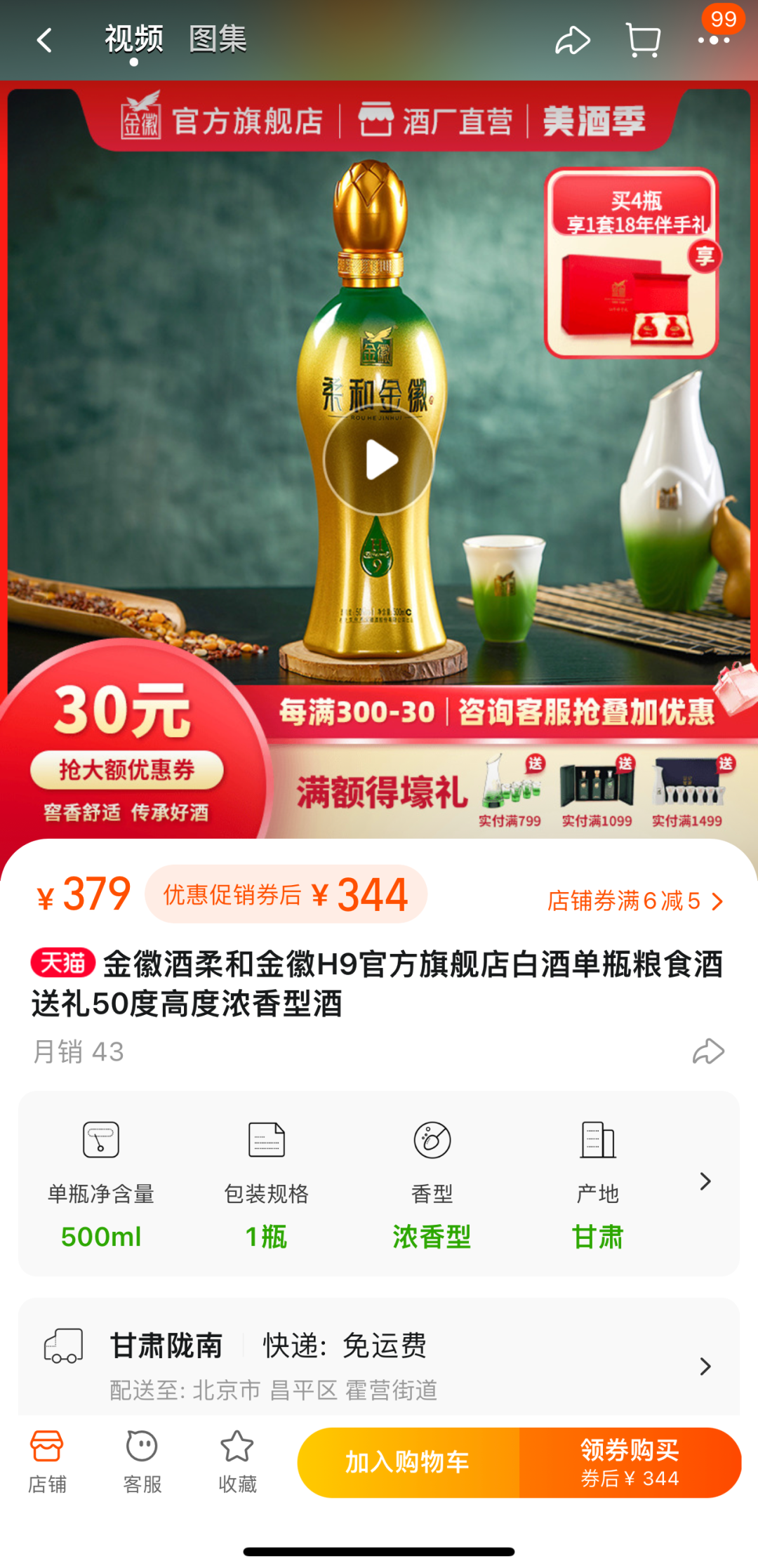Tap the share arrow beside 月销 43
The height and width of the screenshot is (1568, 758).
point(707,1051)
